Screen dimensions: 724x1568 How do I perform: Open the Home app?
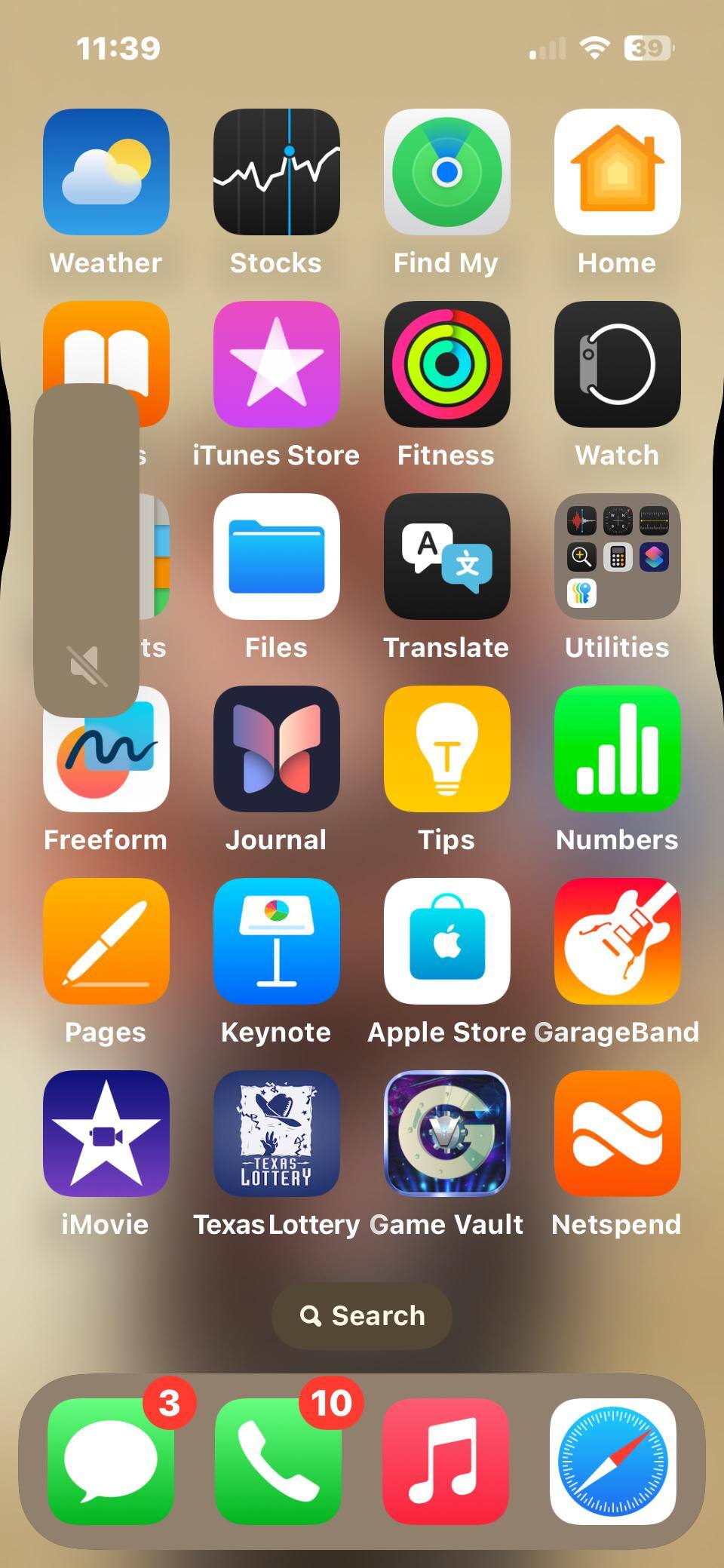(x=617, y=172)
